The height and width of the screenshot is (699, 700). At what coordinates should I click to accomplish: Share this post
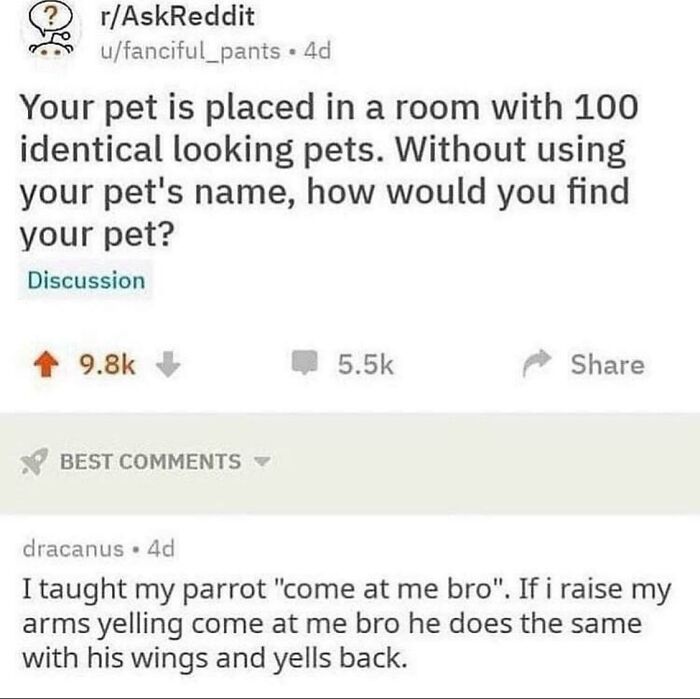[x=584, y=364]
